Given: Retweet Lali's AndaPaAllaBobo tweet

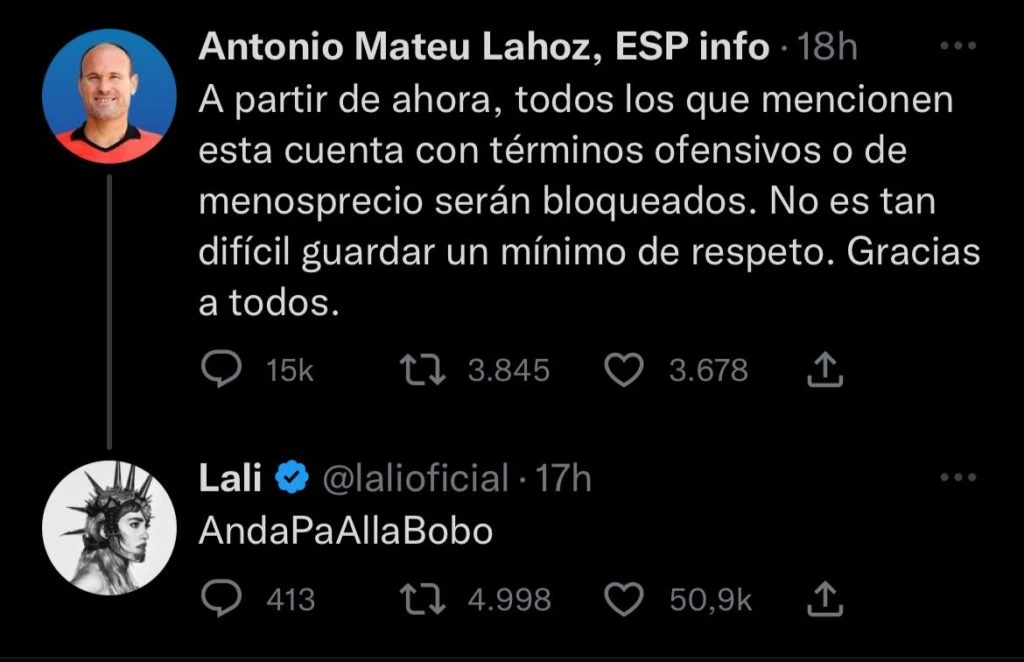Looking at the screenshot, I should pyautogui.click(x=421, y=599).
